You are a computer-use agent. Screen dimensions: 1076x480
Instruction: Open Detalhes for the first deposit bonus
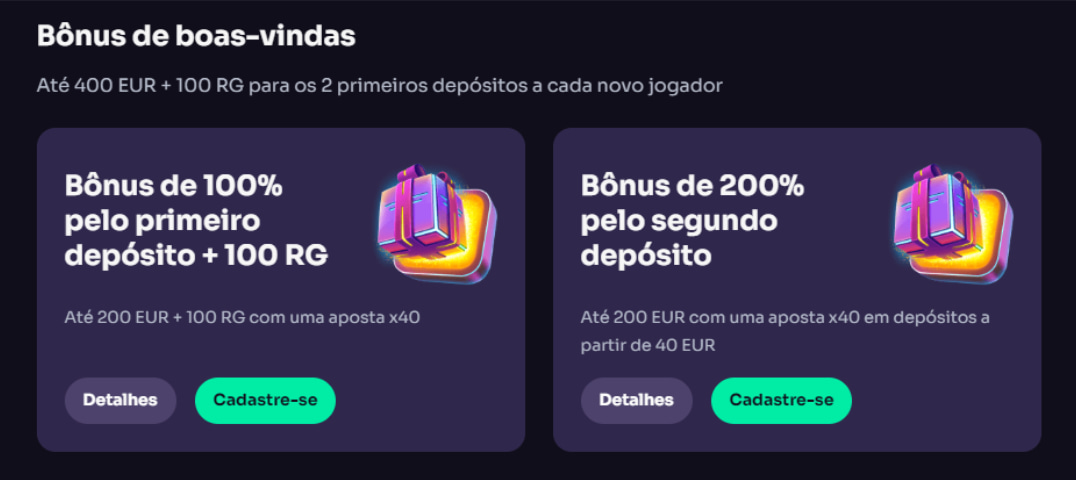(x=120, y=400)
